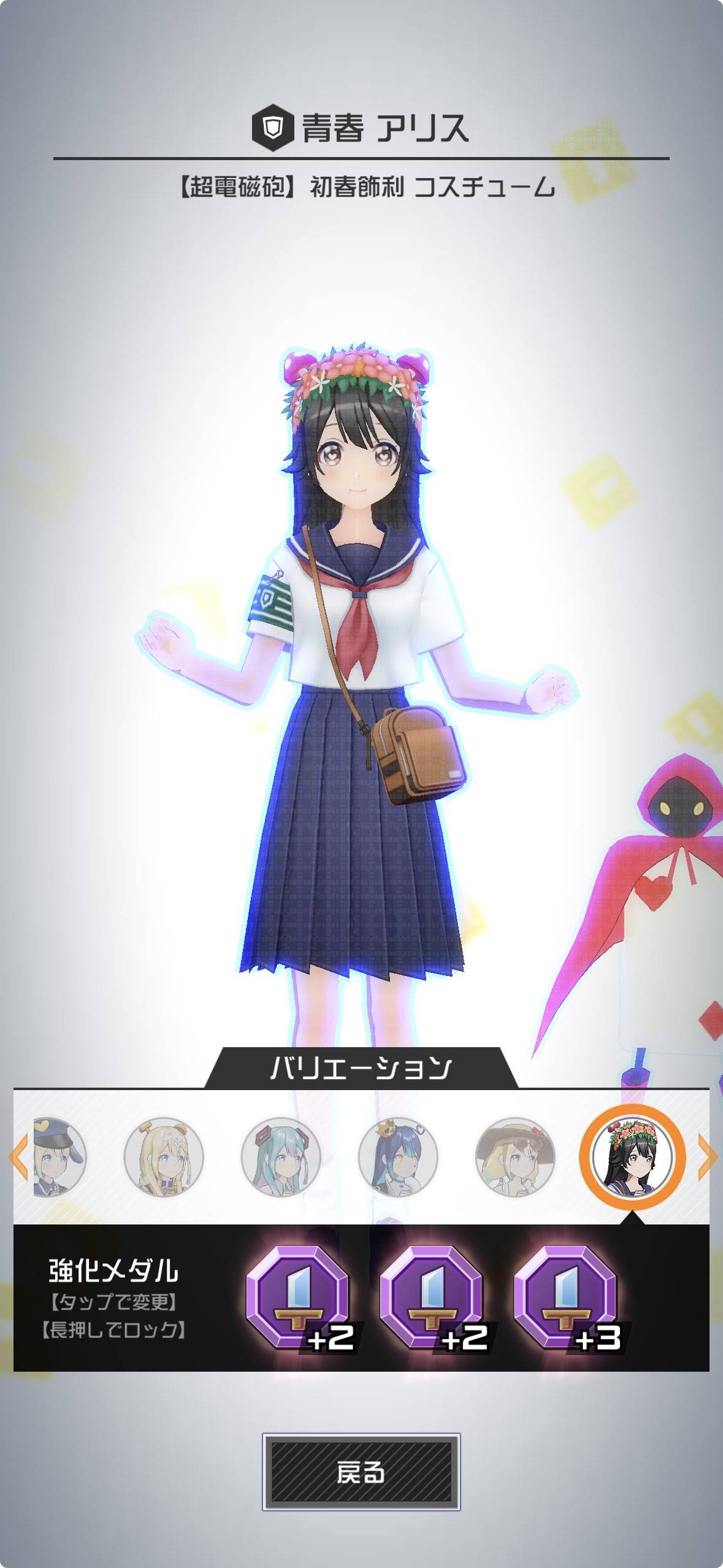Select the flower crown costume variation
Image resolution: width=723 pixels, height=1568 pixels.
pos(632,1157)
